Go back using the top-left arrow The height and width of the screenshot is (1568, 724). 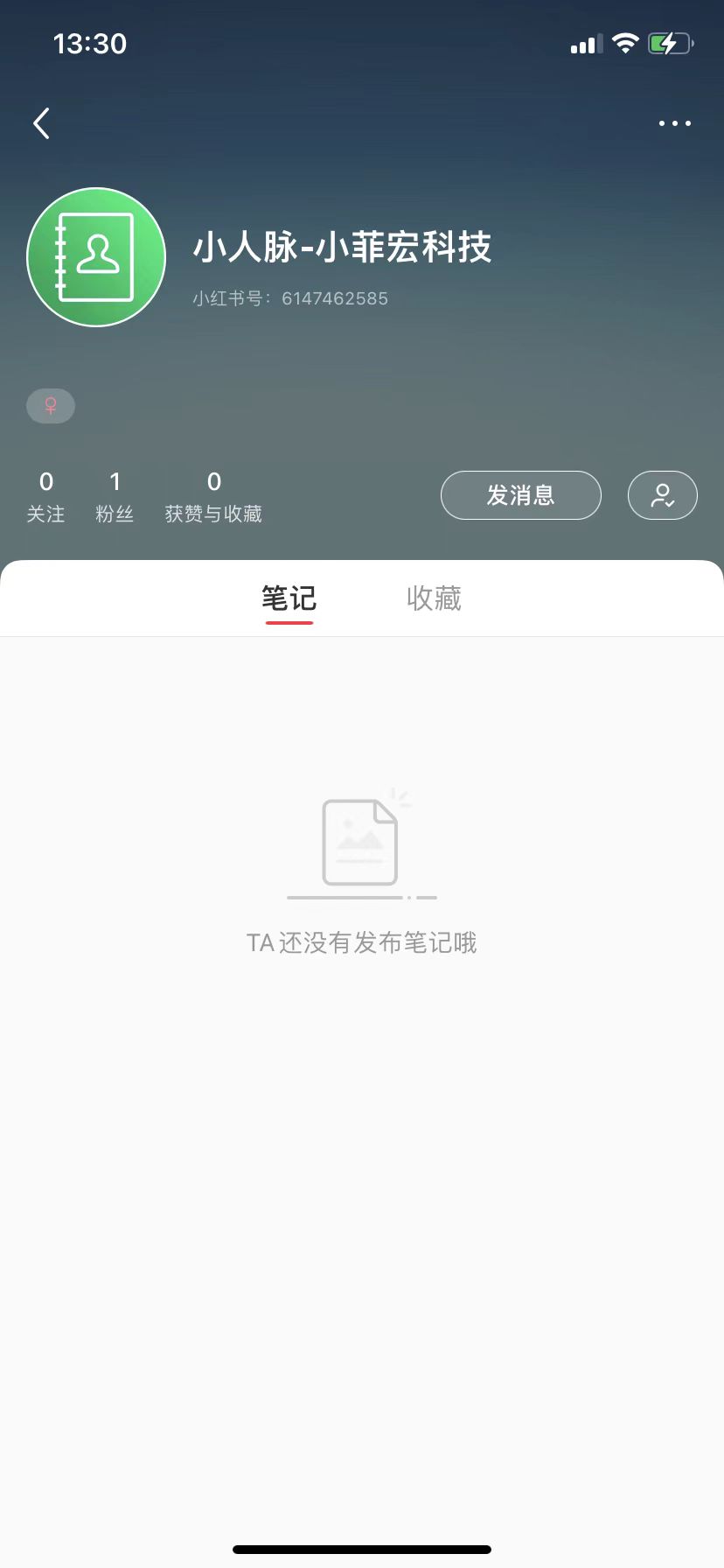(41, 123)
